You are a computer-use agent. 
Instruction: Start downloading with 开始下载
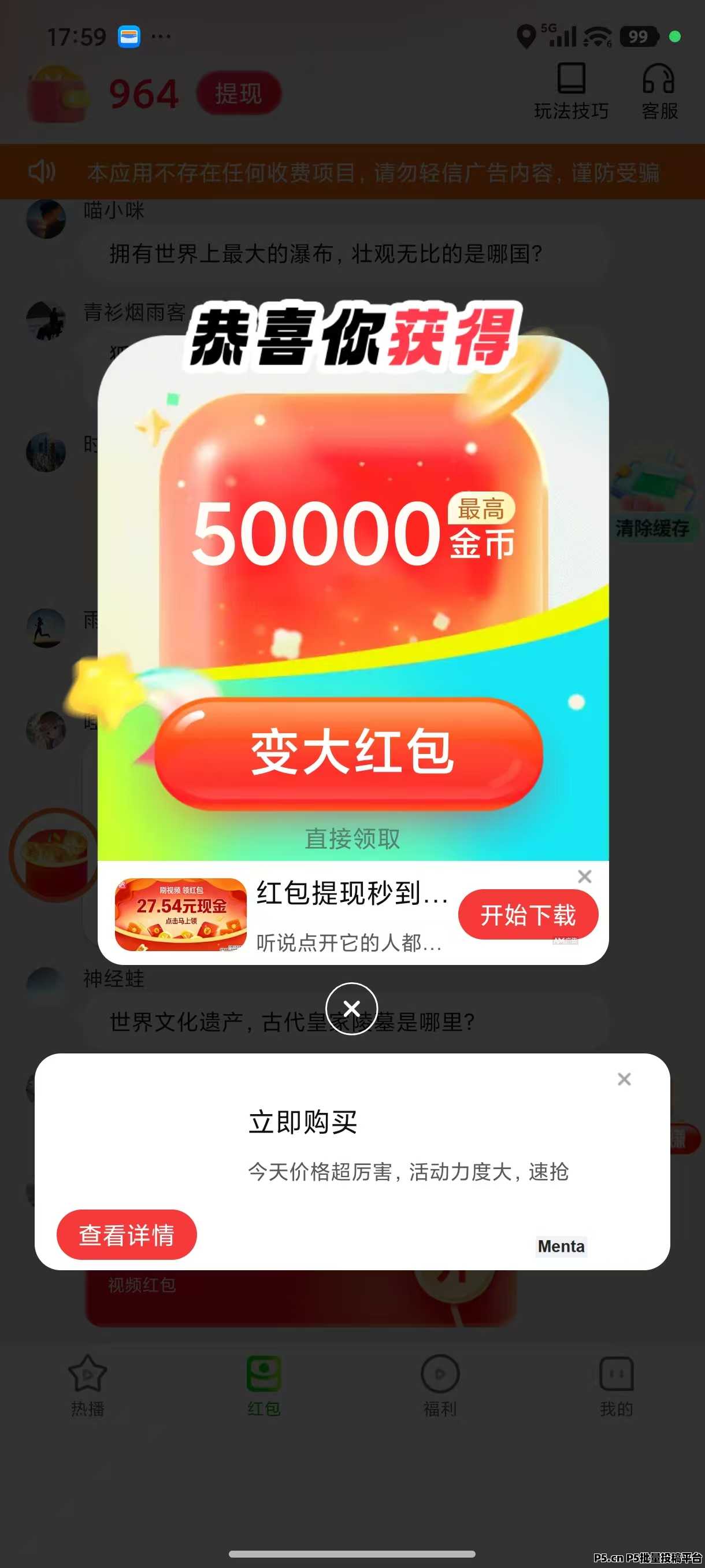point(528,915)
